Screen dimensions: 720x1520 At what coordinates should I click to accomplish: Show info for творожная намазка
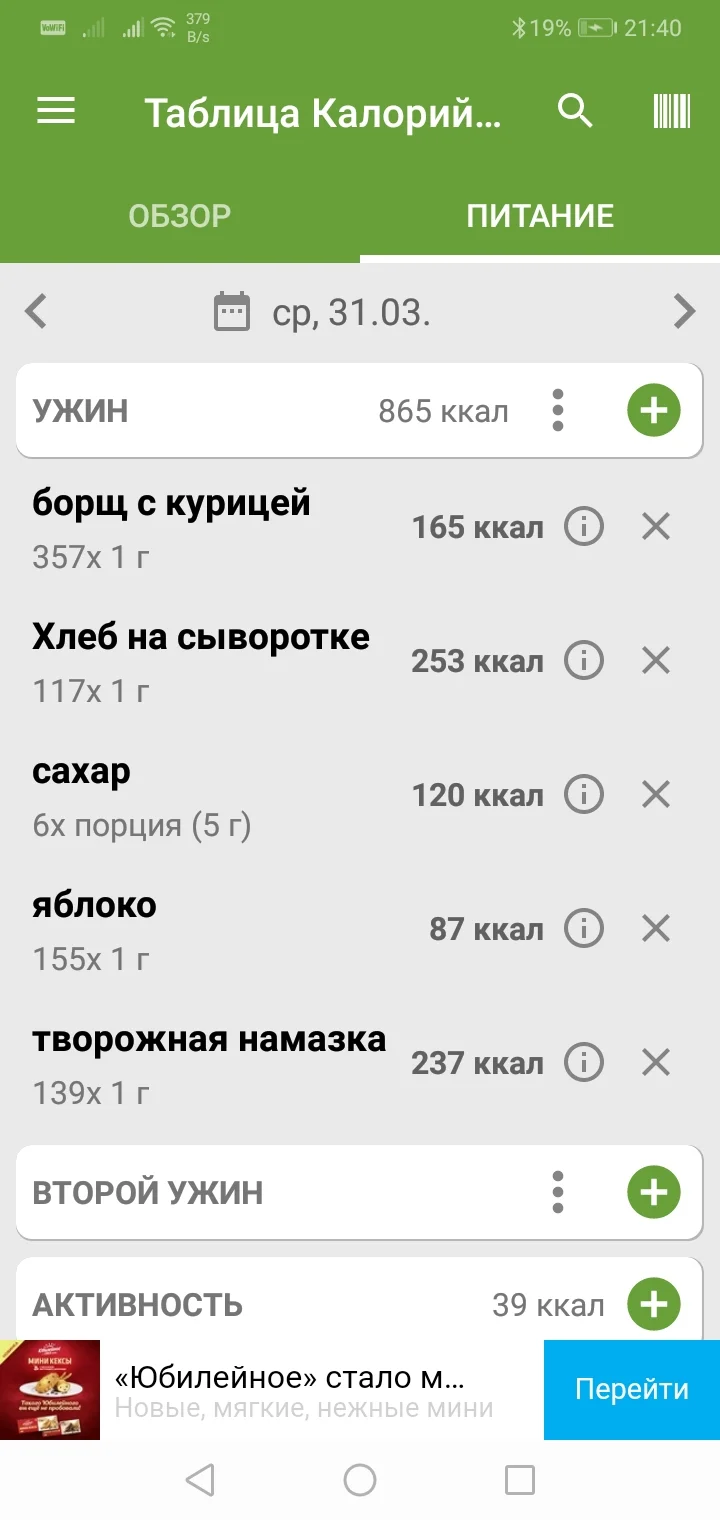point(584,1063)
